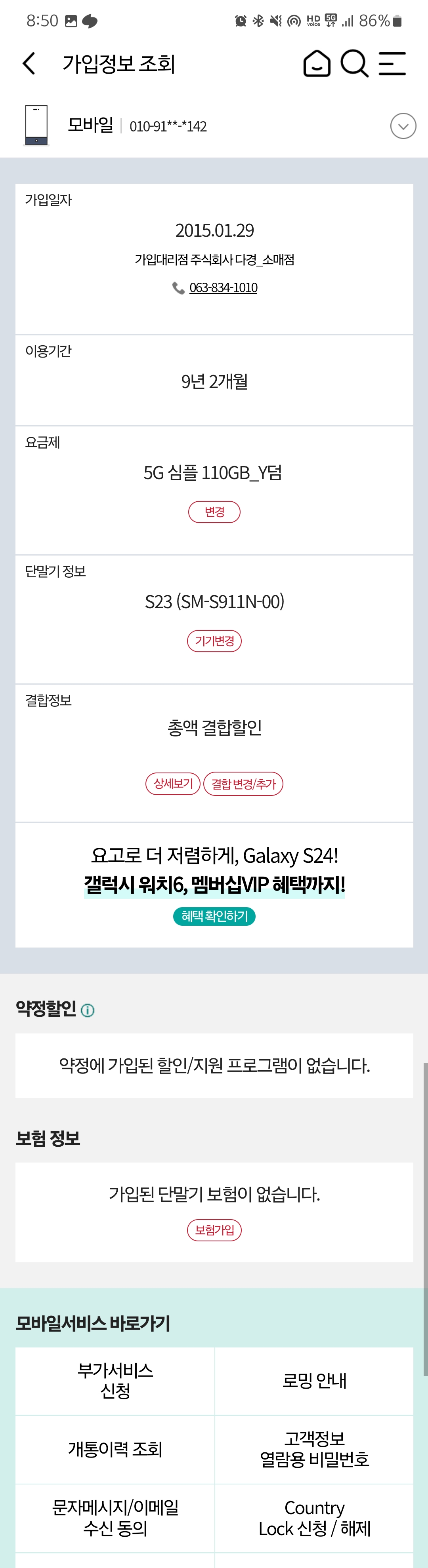Call the dealer number 063-834-1010
Image resolution: width=428 pixels, height=1568 pixels.
click(x=222, y=288)
